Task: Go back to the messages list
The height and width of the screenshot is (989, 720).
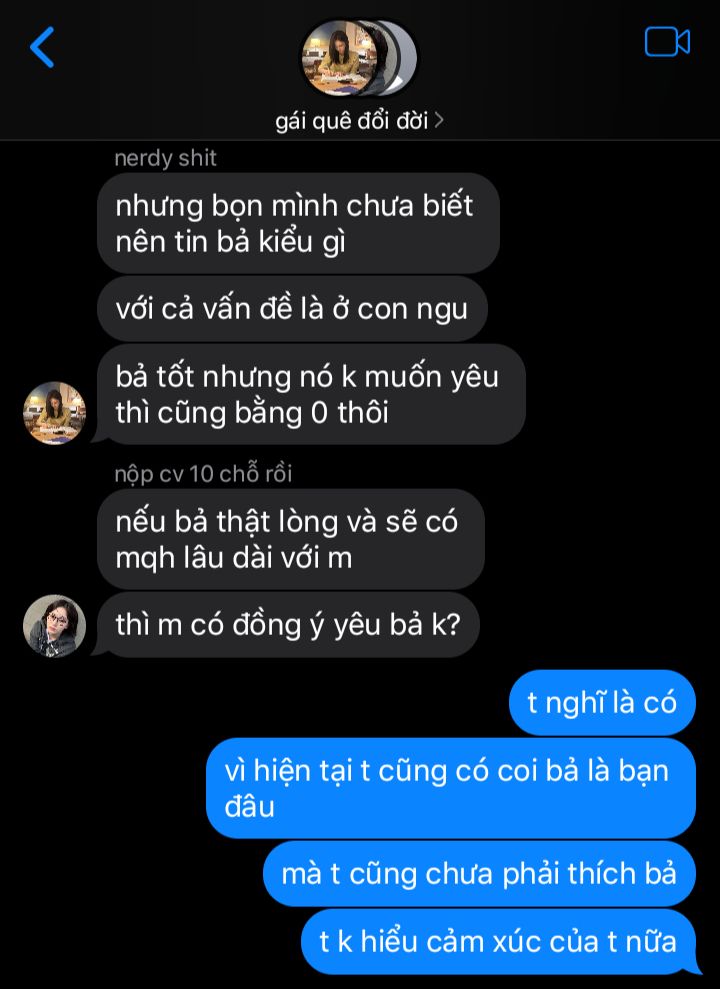Action: 42,47
